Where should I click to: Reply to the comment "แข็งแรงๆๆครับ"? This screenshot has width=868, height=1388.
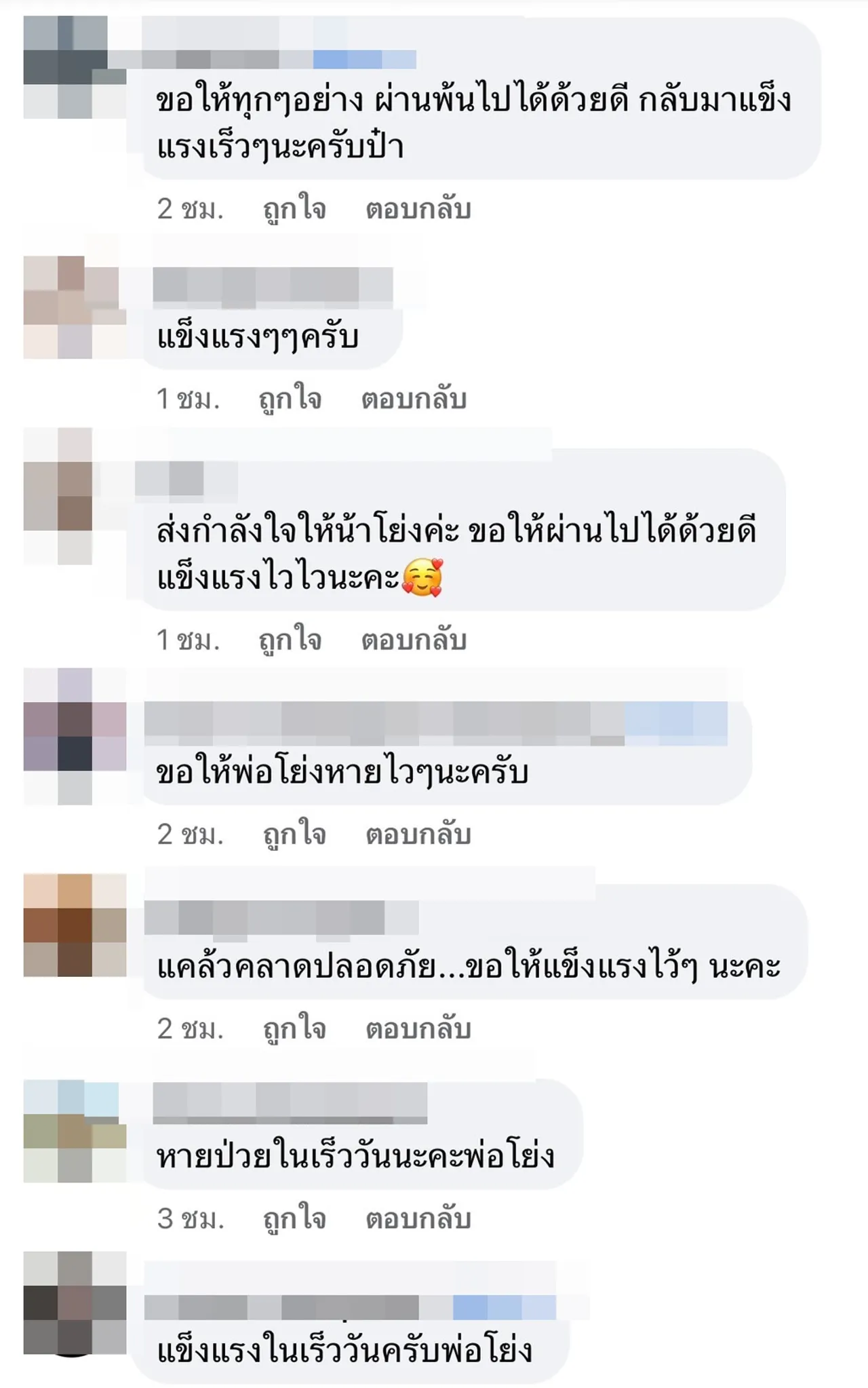(414, 399)
